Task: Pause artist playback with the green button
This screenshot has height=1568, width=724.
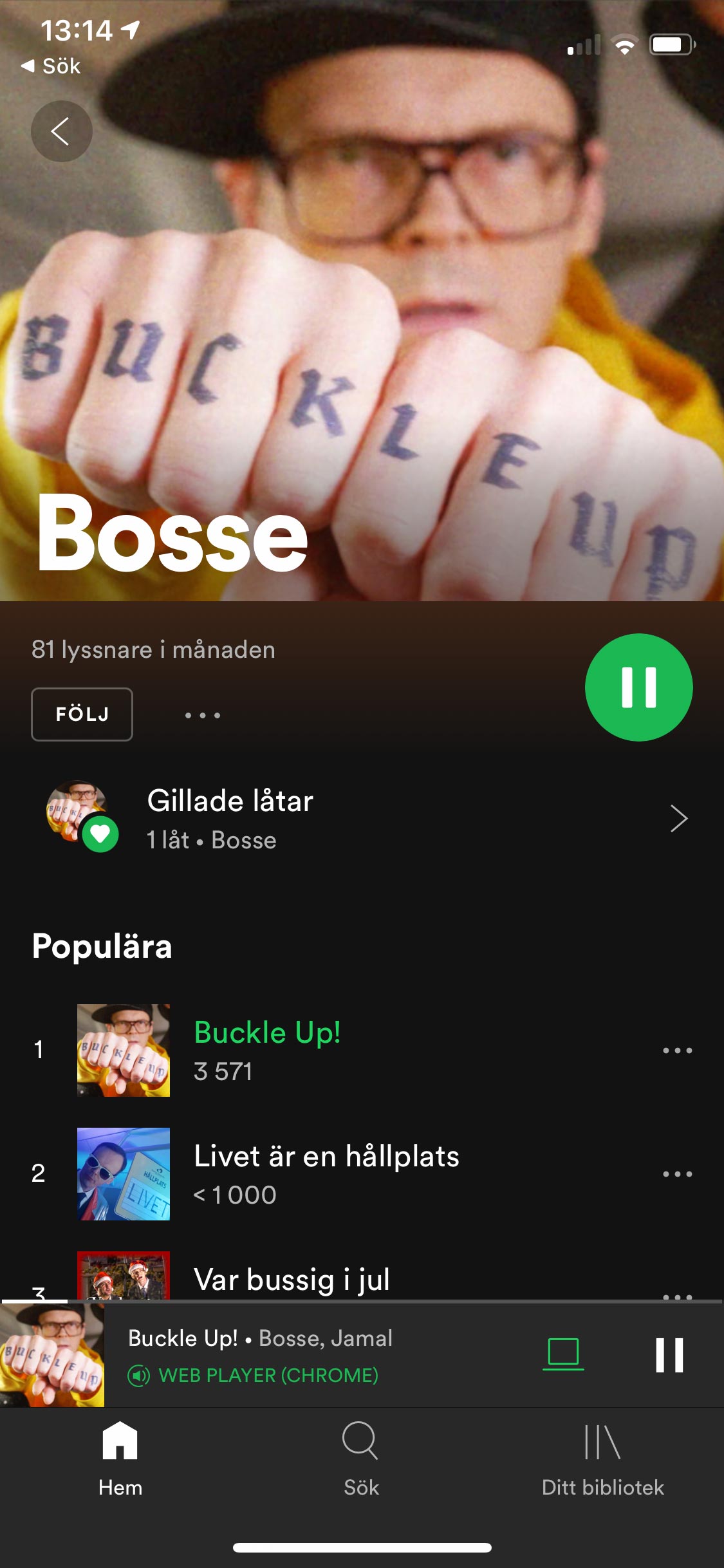Action: pos(638,687)
